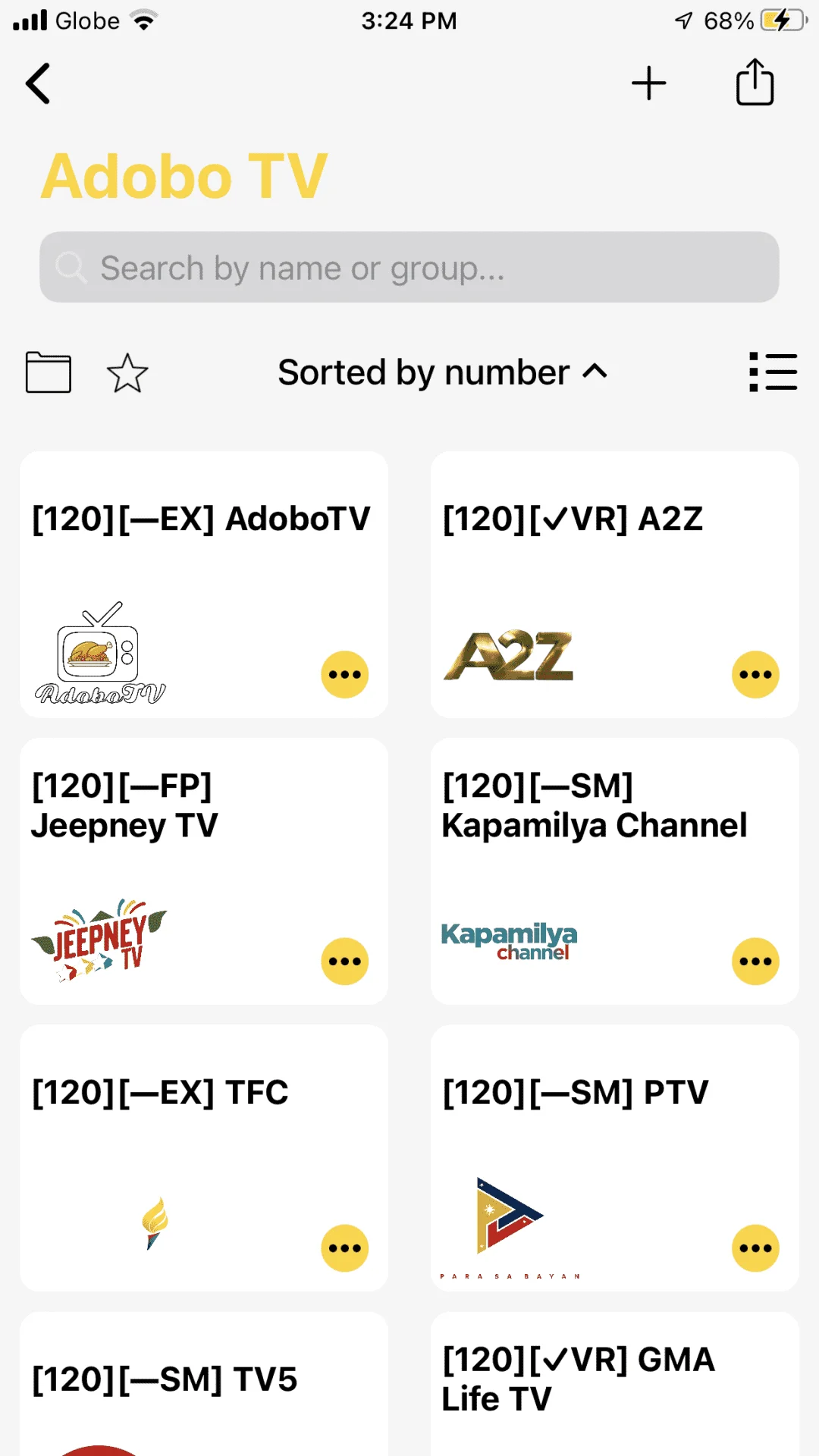Change the Sorted by number order
Screen dimensions: 819x1456
pos(443,372)
